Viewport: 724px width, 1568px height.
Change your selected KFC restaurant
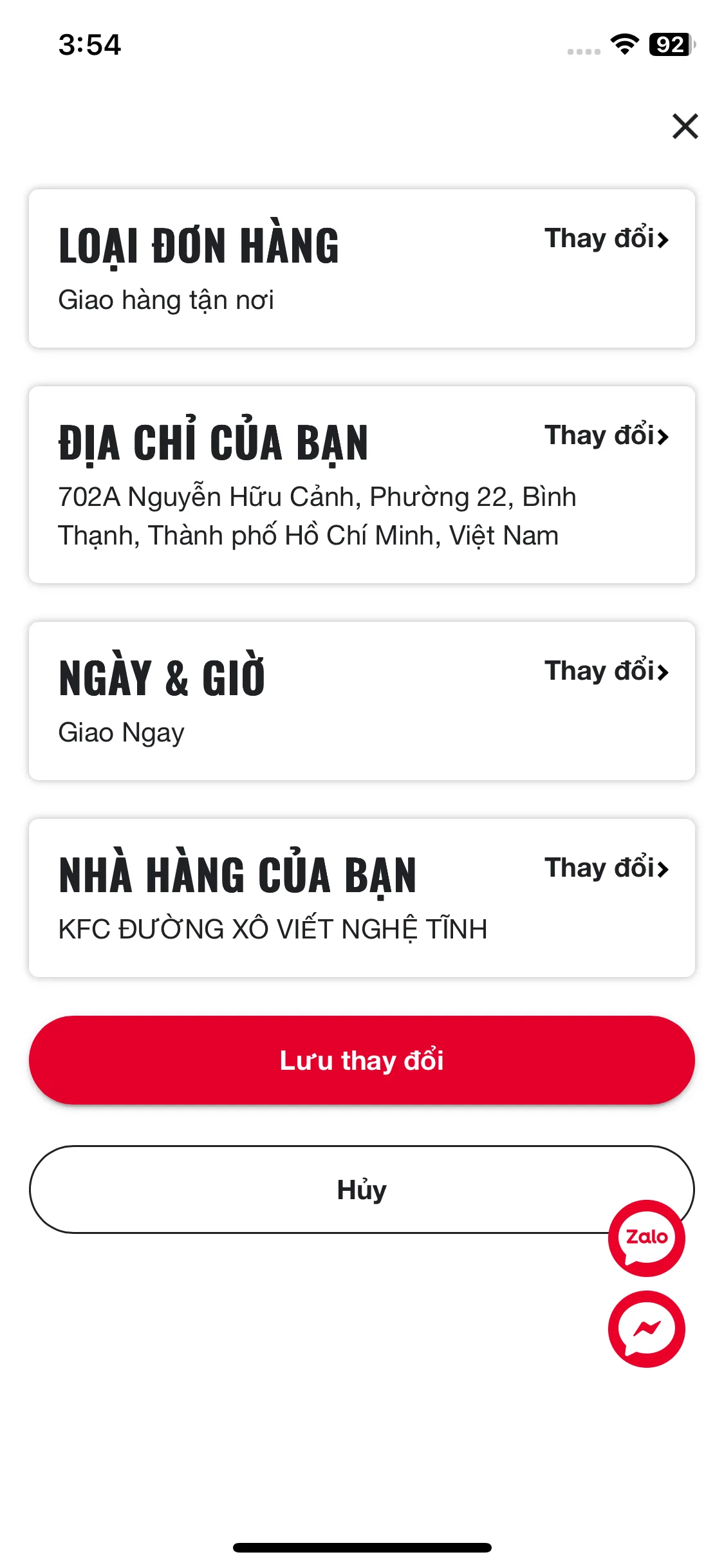point(606,868)
